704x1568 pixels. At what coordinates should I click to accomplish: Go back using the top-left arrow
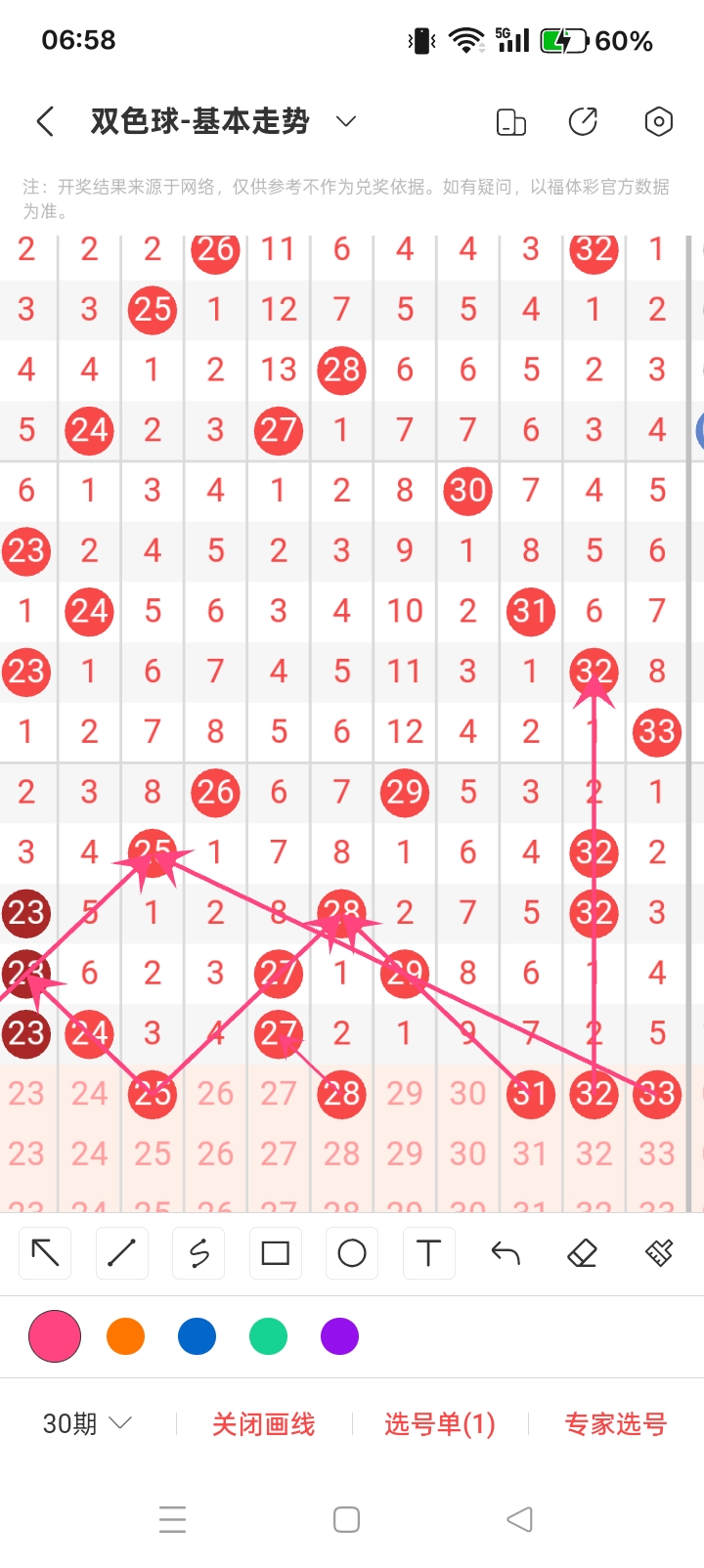click(45, 122)
